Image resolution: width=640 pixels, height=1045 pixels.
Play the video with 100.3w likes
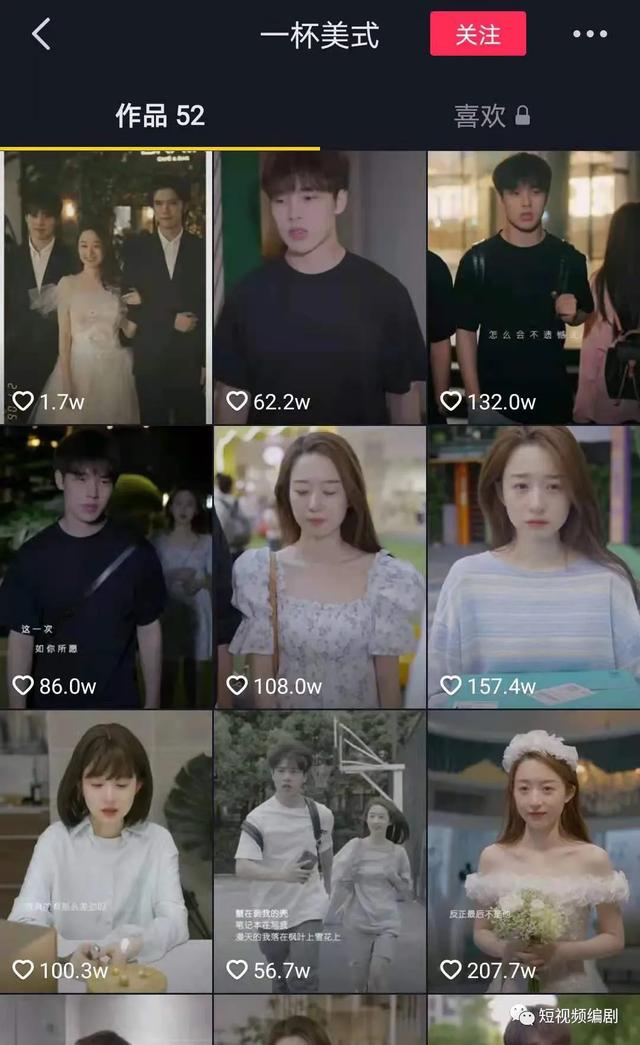tap(106, 850)
